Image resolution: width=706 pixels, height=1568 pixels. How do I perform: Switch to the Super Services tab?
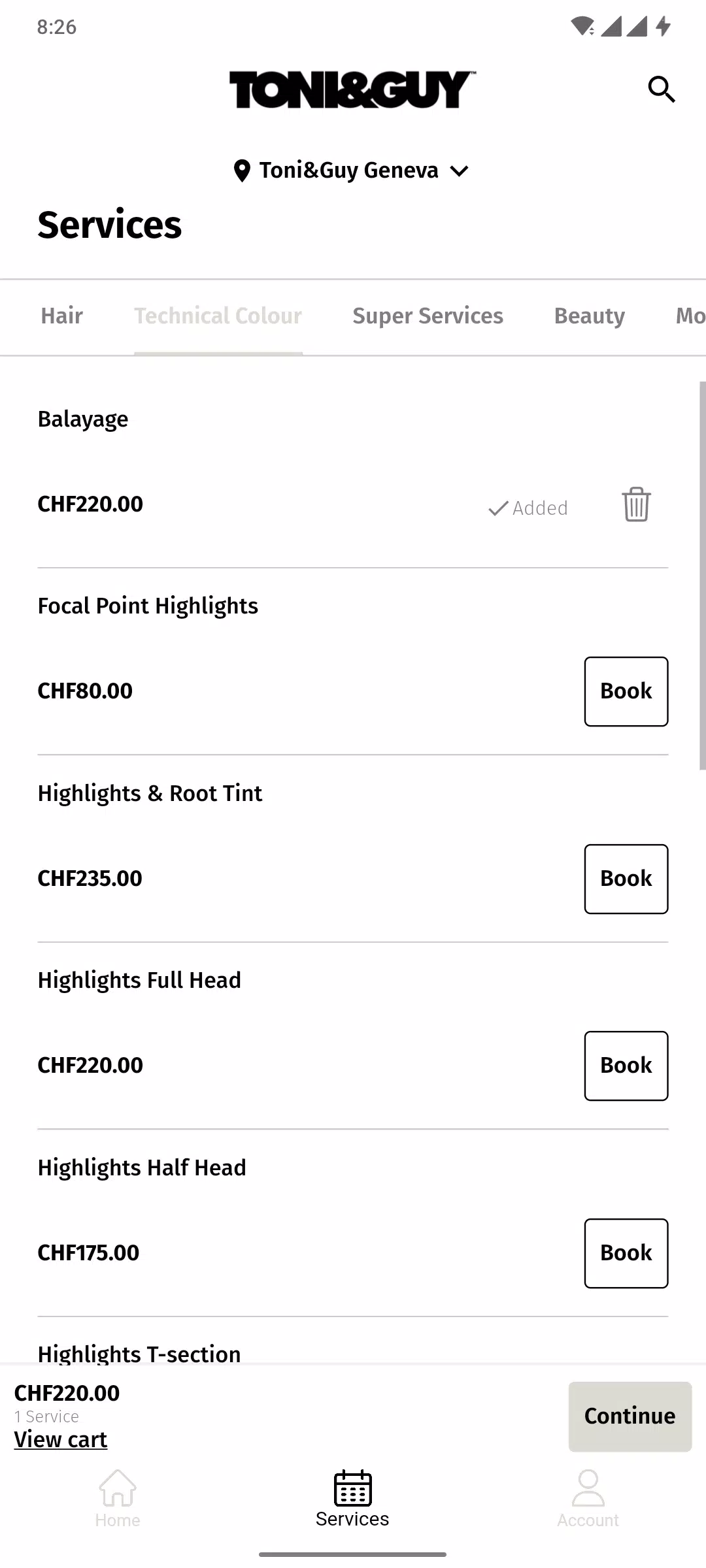pos(428,316)
